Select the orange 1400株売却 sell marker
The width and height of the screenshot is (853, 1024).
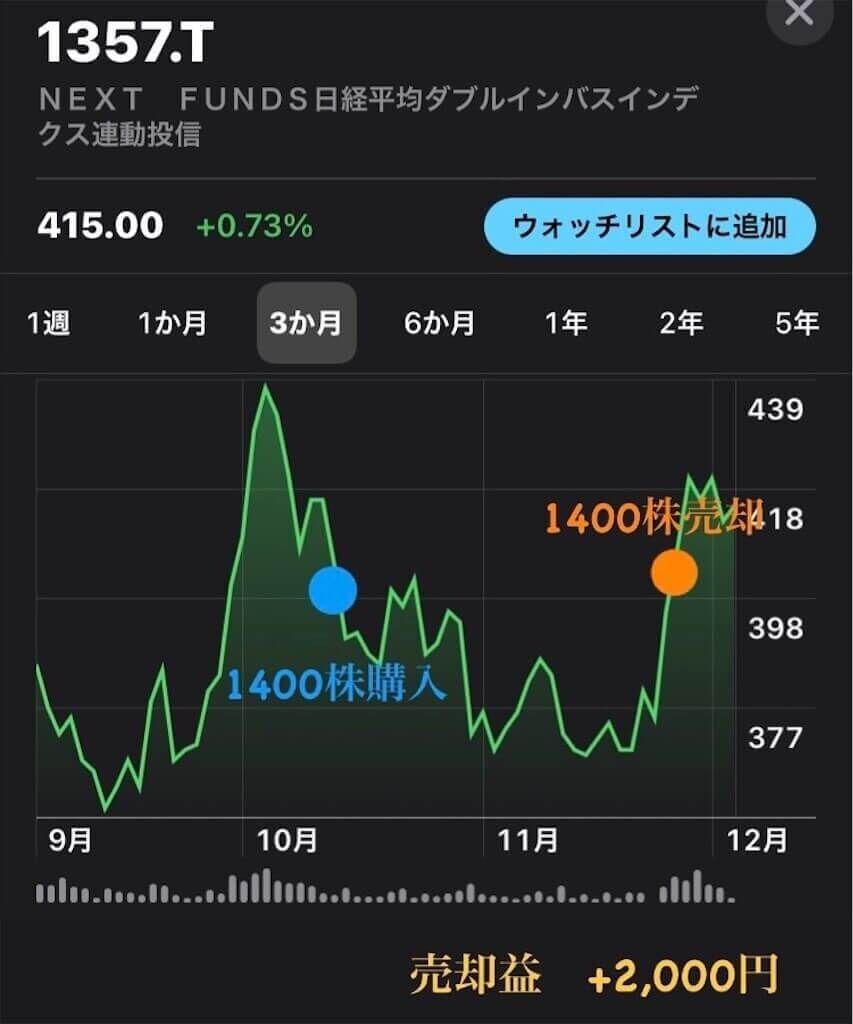coord(674,573)
